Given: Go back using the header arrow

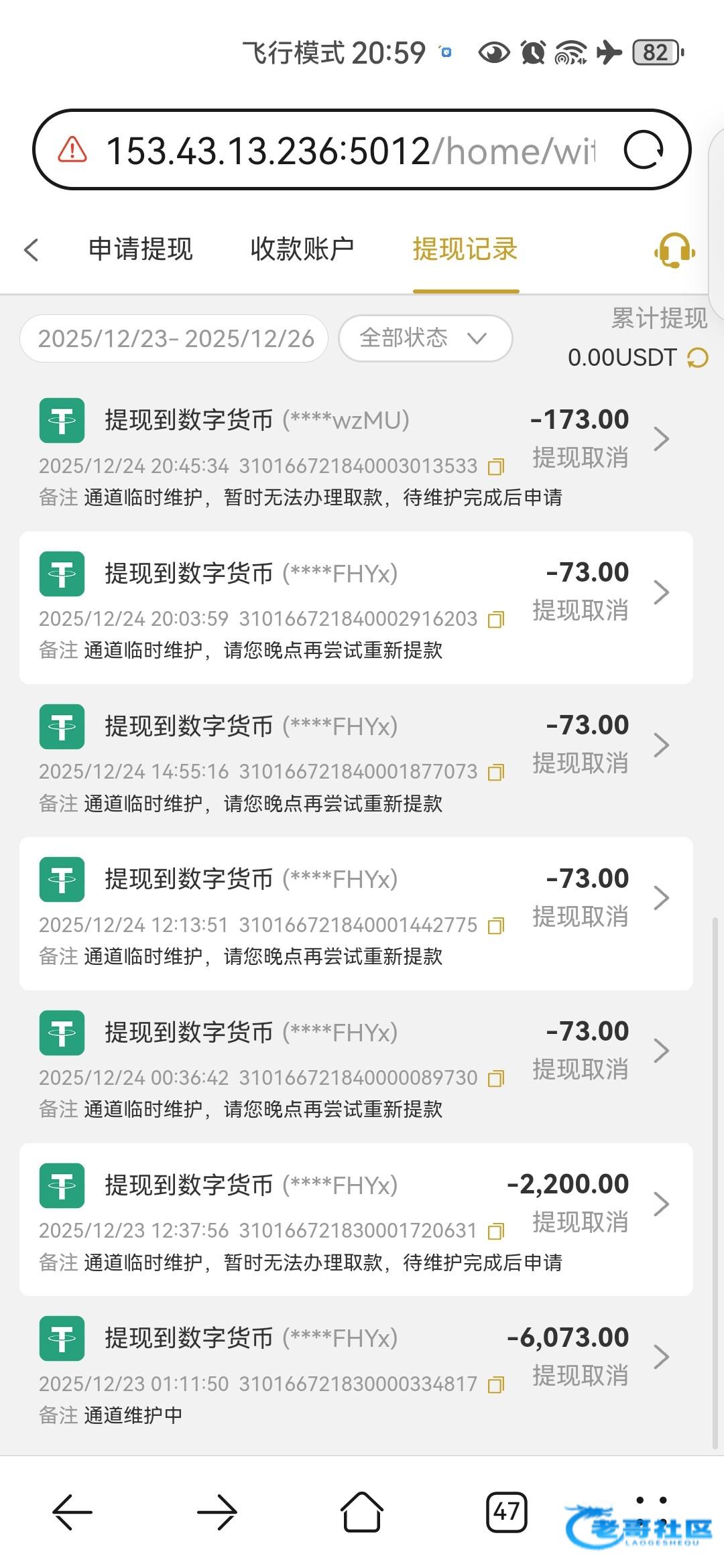Looking at the screenshot, I should tap(32, 250).
